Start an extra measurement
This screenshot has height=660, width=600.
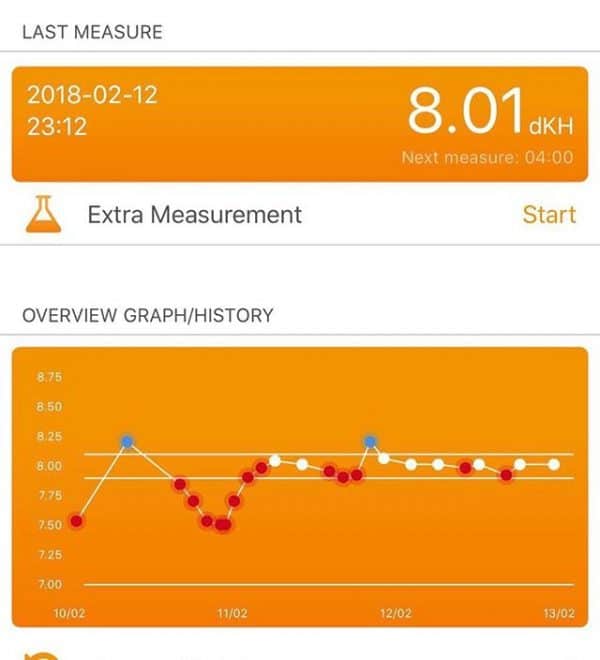click(549, 214)
